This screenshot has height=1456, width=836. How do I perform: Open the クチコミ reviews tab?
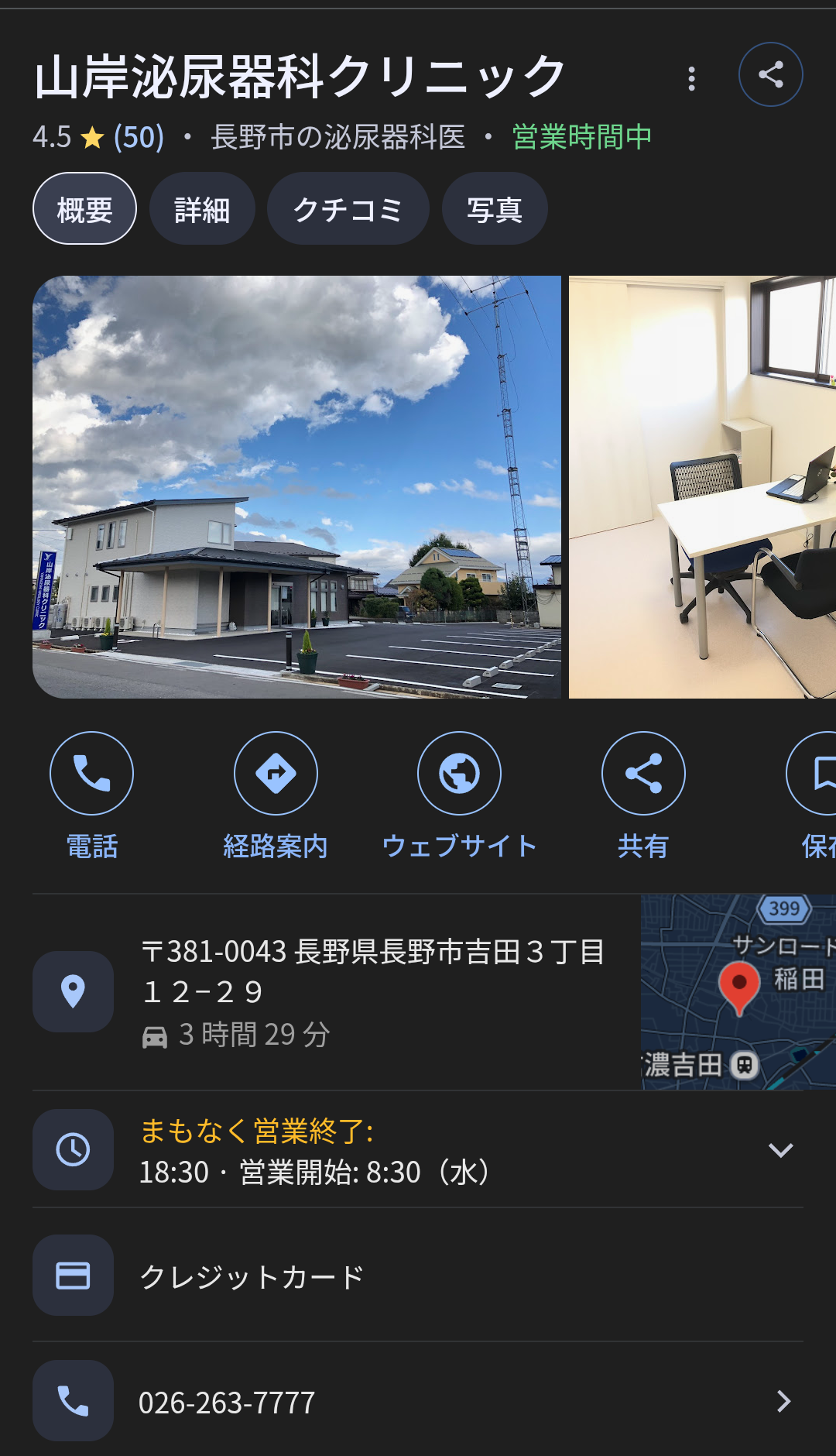pyautogui.click(x=348, y=209)
